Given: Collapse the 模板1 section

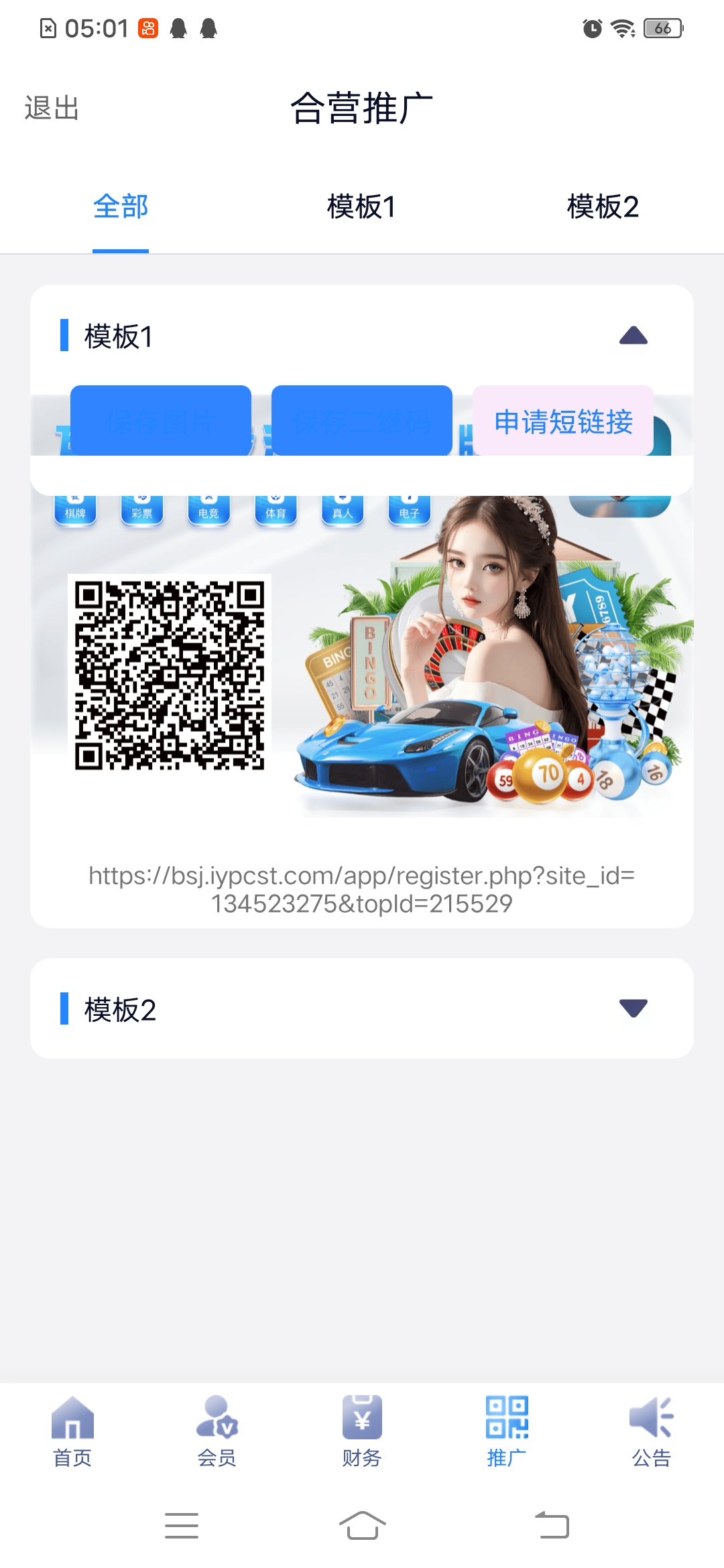Looking at the screenshot, I should pyautogui.click(x=633, y=336).
